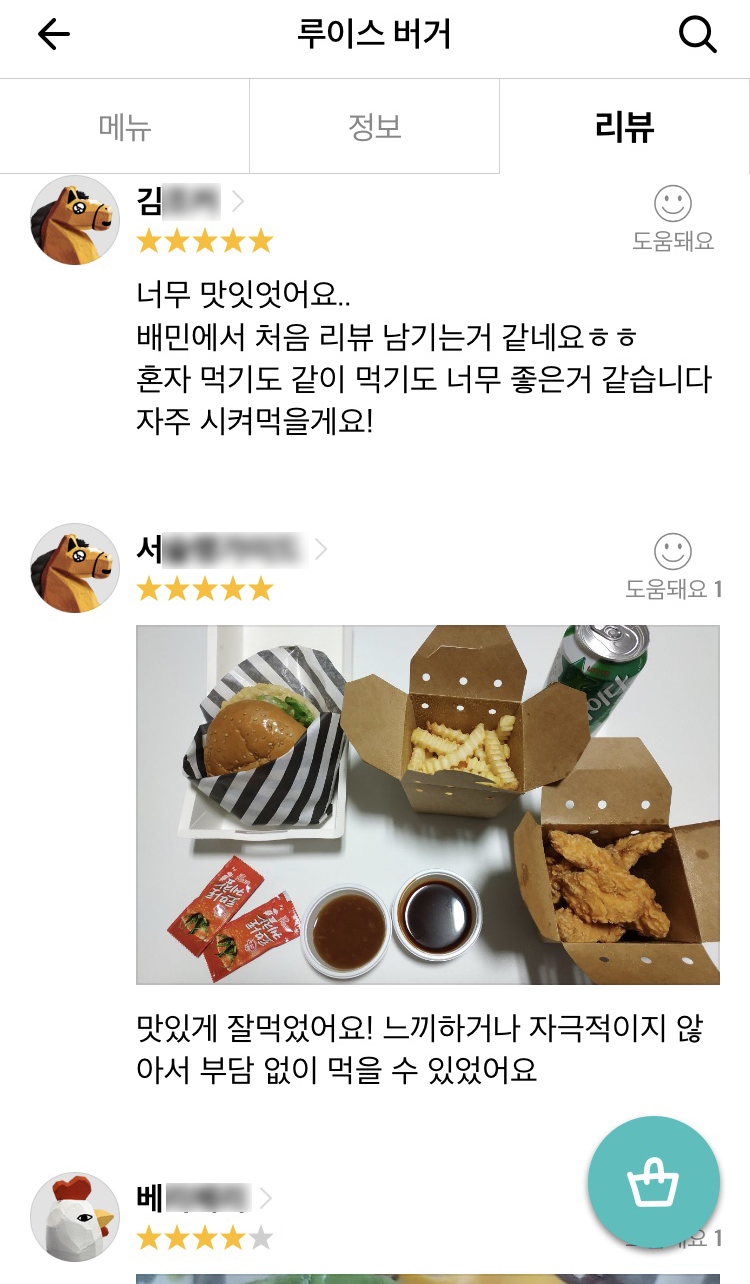Open reviewer 서's profile
Image resolution: width=750 pixels, height=1284 pixels.
point(230,549)
